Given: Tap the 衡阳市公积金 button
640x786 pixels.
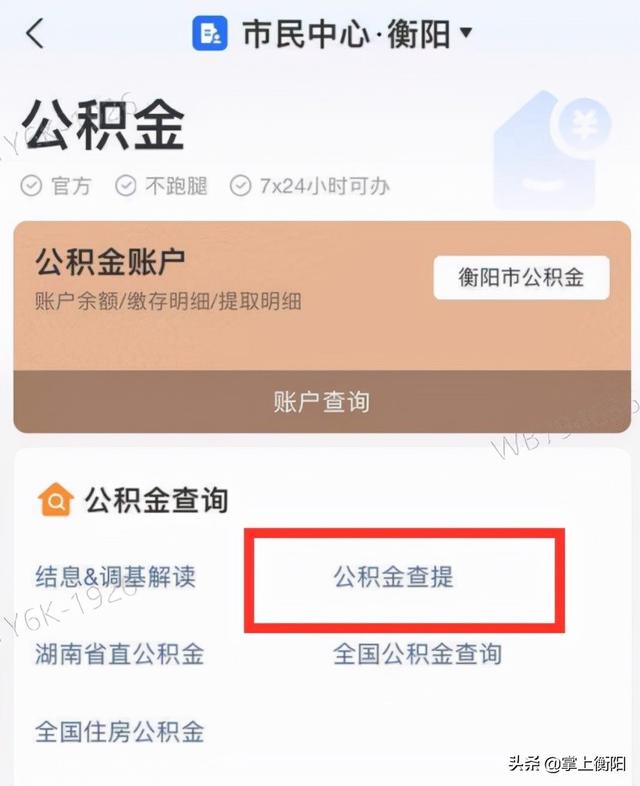Looking at the screenshot, I should tap(521, 277).
